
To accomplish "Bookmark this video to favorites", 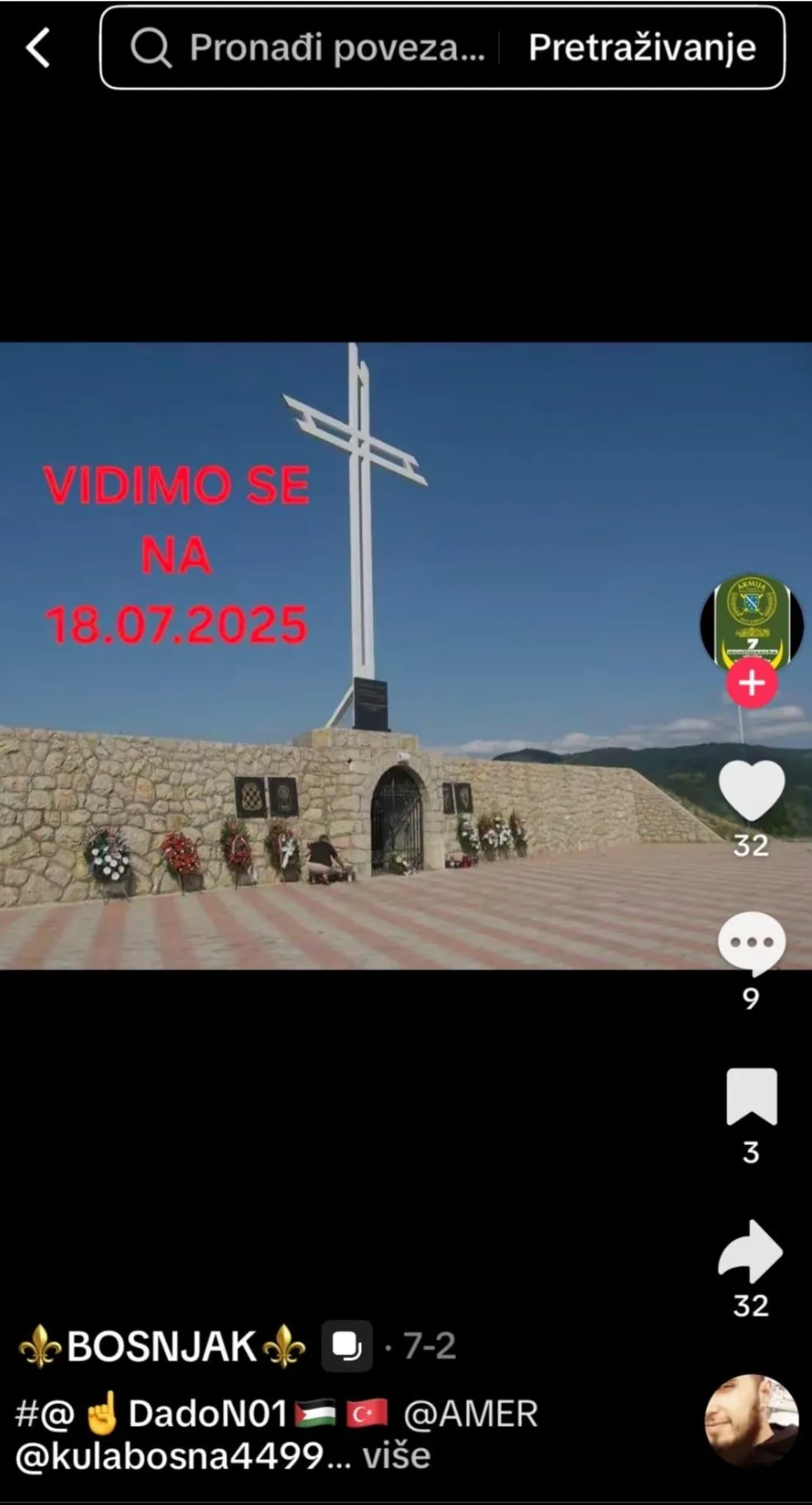I will click(751, 1096).
